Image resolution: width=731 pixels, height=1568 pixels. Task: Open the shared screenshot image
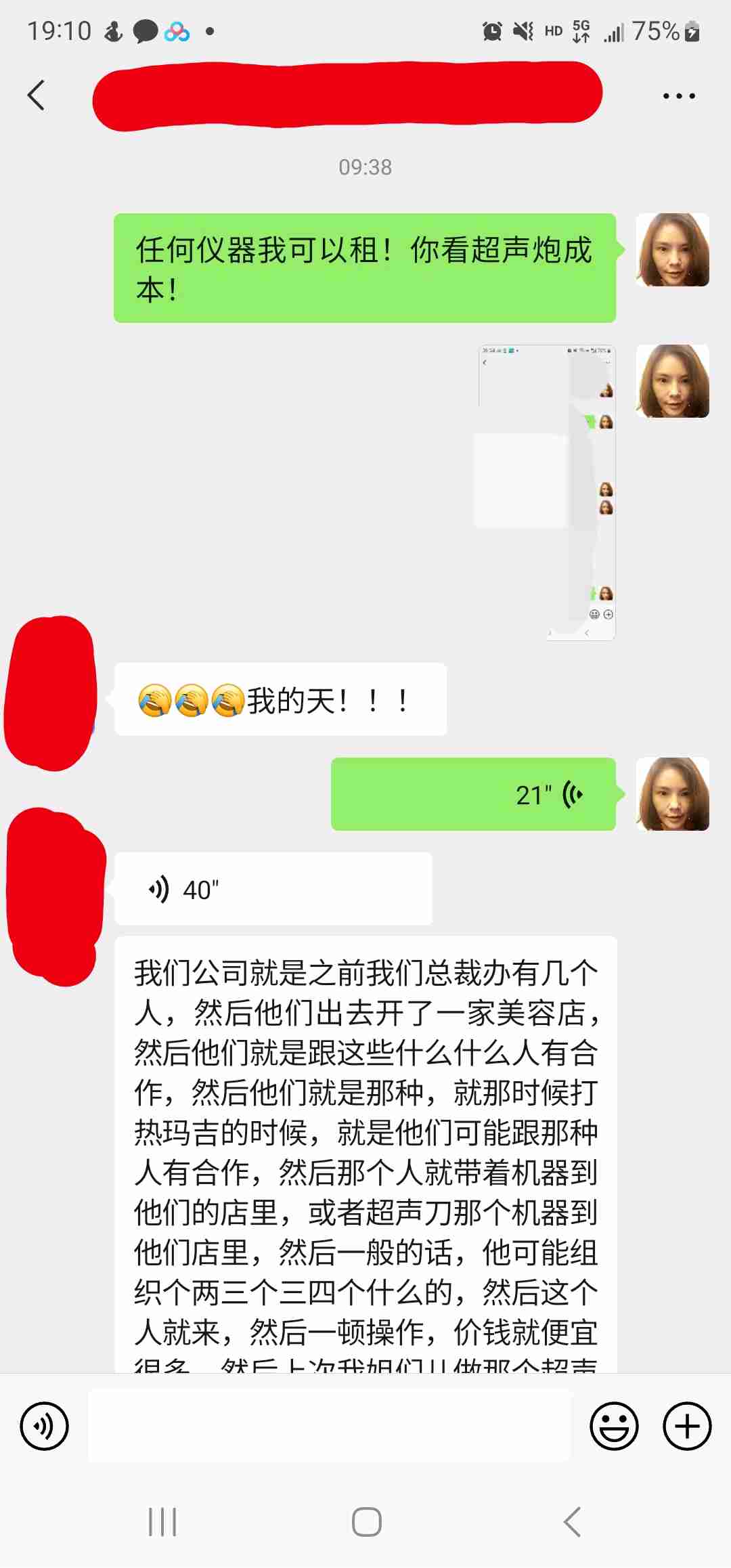click(546, 492)
